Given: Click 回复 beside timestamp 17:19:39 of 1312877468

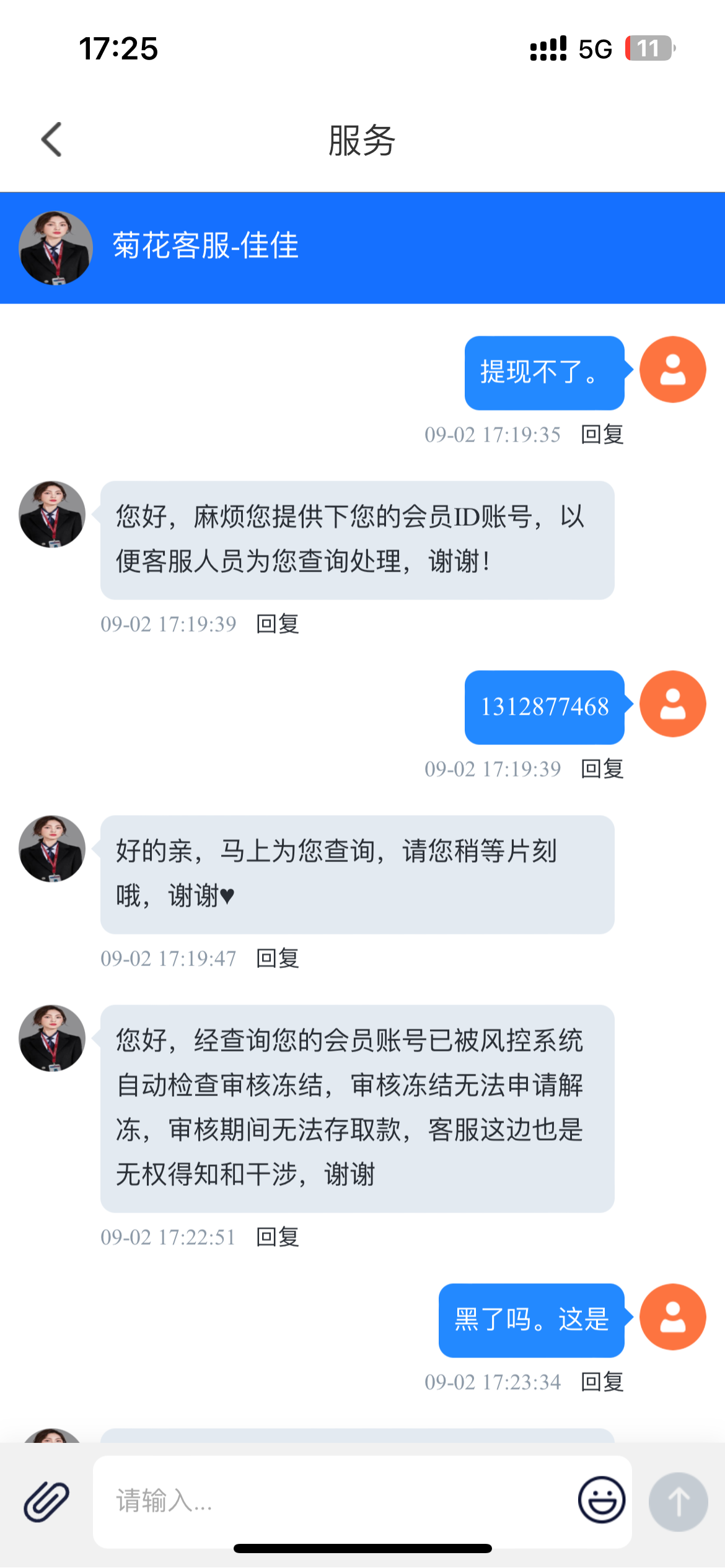Looking at the screenshot, I should point(601,769).
